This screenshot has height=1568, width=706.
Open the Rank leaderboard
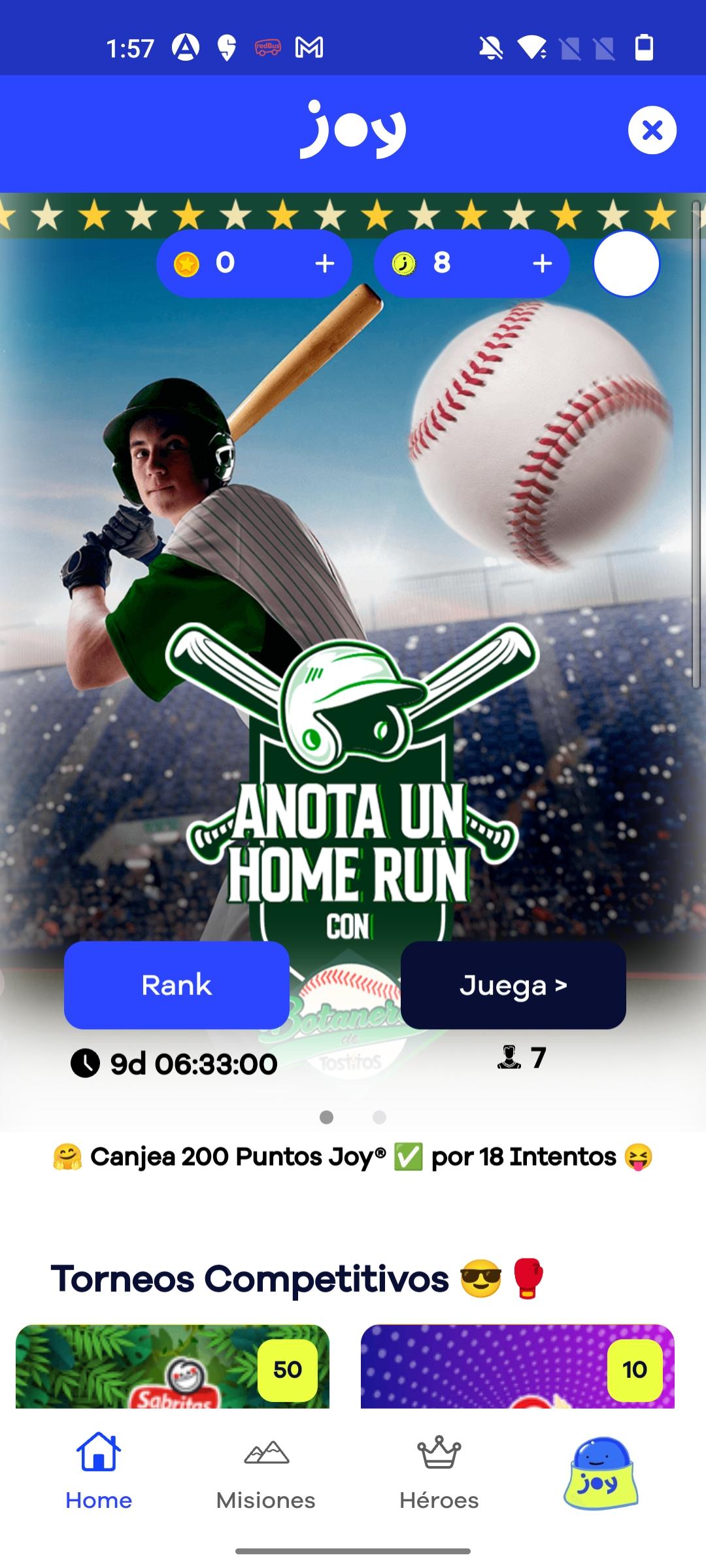[x=176, y=985]
